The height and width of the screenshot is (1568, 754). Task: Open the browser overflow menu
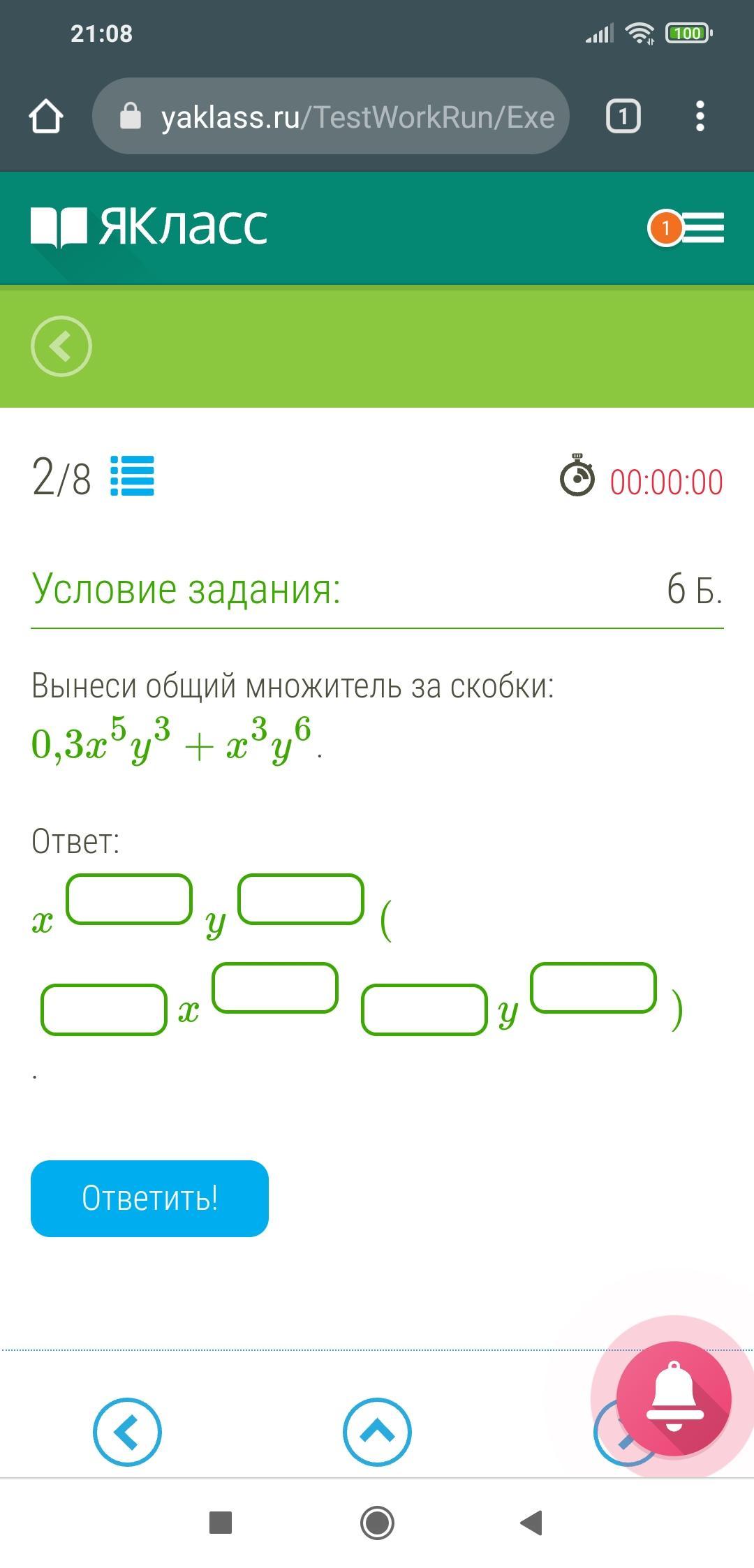(700, 116)
